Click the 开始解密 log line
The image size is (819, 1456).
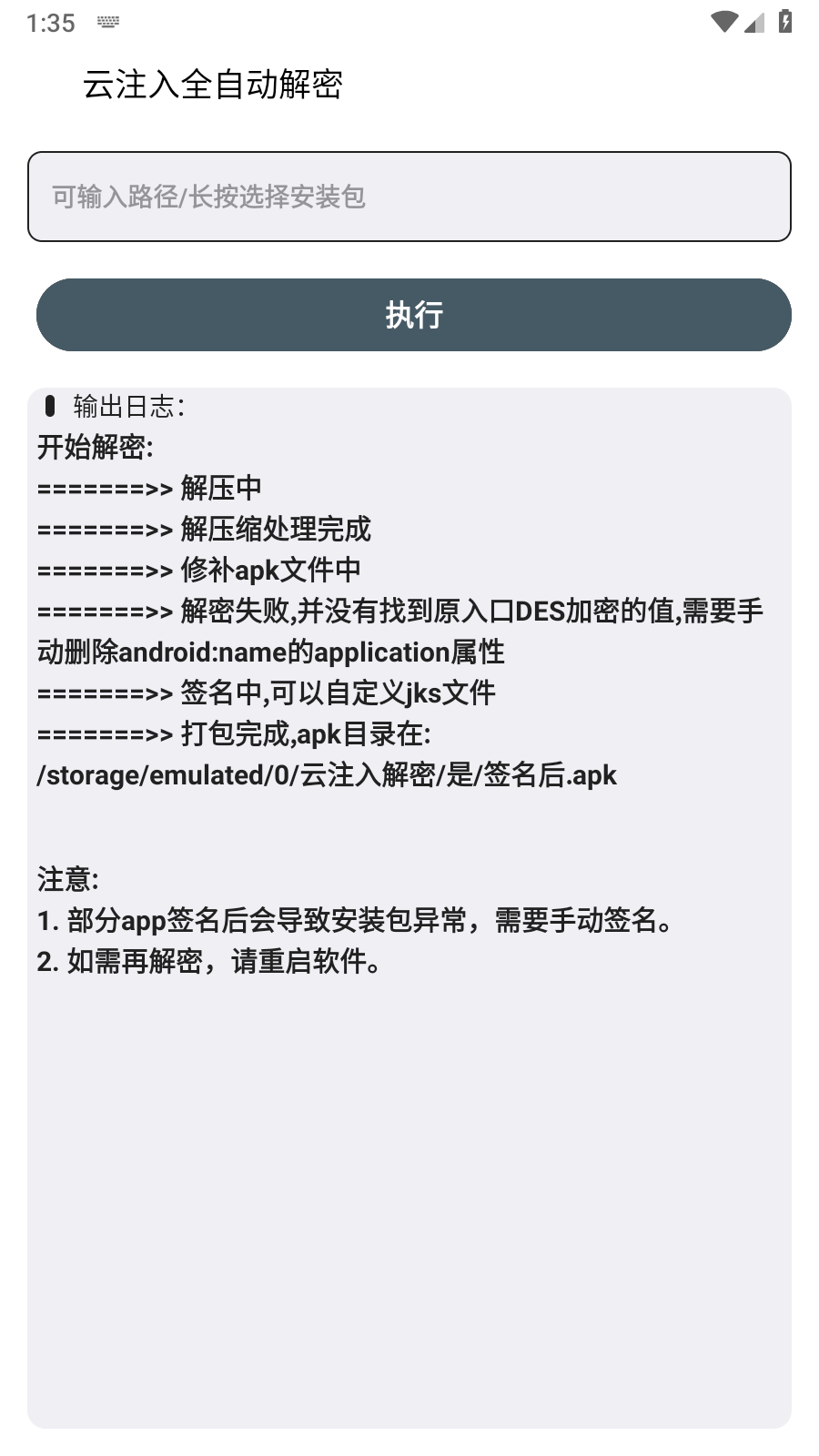96,447
